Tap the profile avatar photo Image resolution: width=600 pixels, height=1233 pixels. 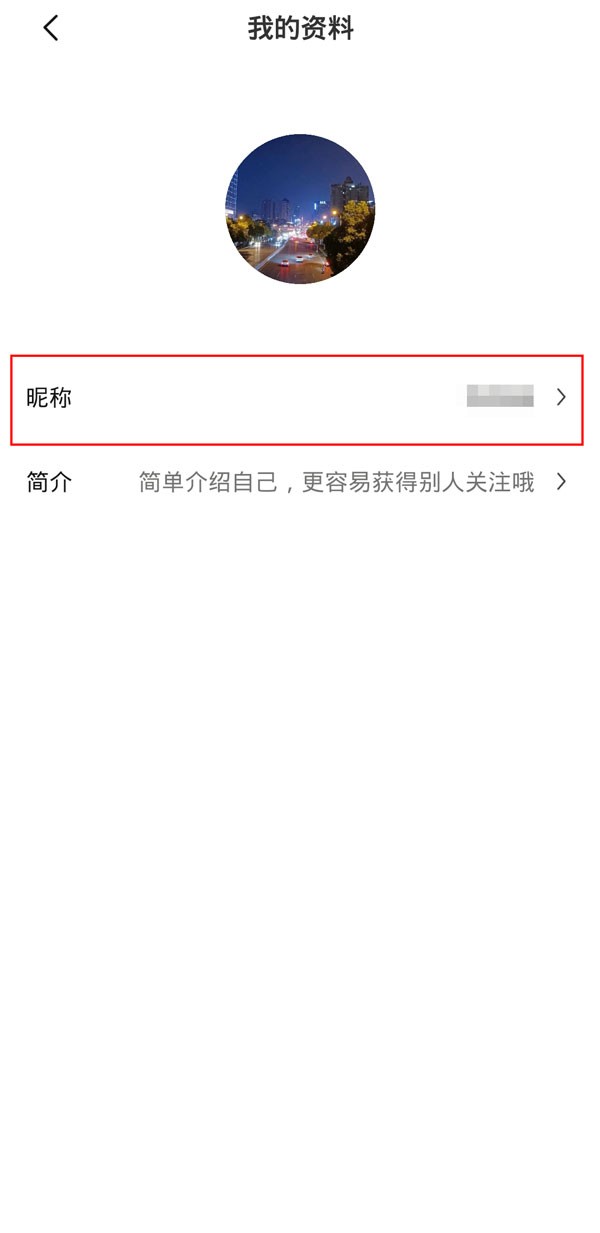pos(300,209)
